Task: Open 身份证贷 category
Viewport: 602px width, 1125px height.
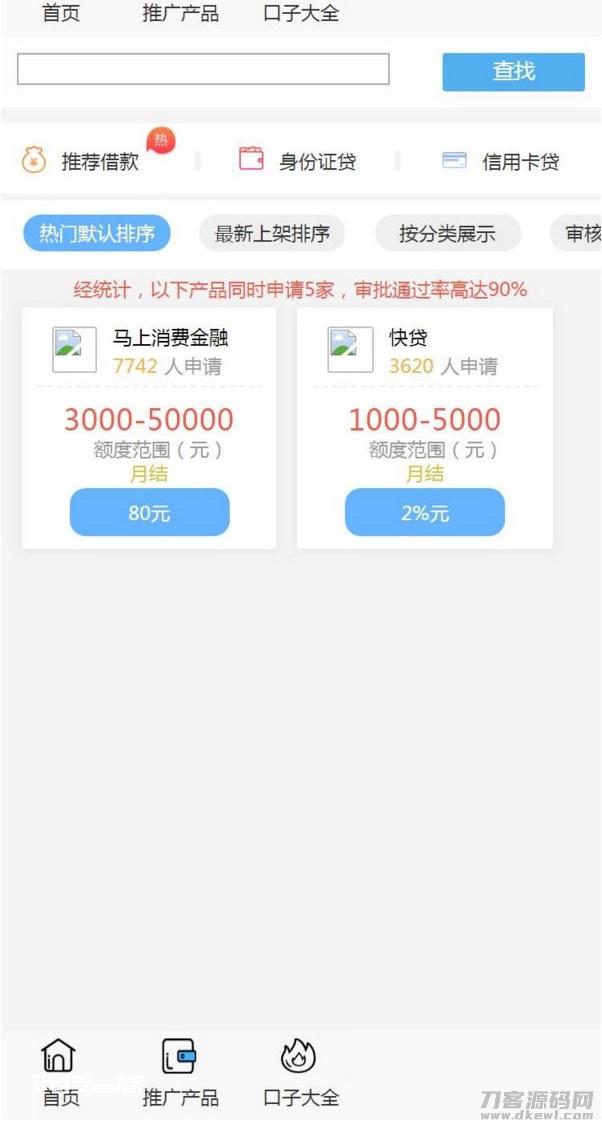Action: point(297,161)
